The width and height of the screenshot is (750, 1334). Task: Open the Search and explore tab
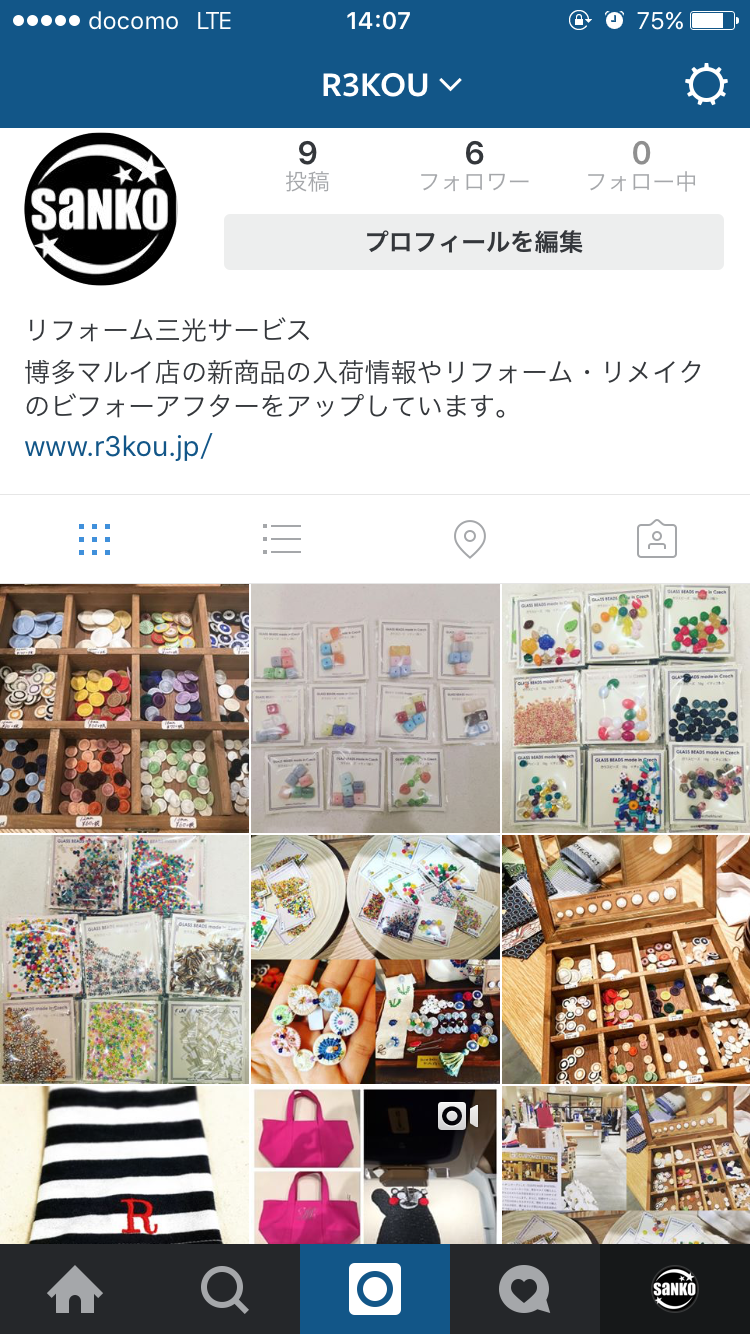click(225, 1290)
